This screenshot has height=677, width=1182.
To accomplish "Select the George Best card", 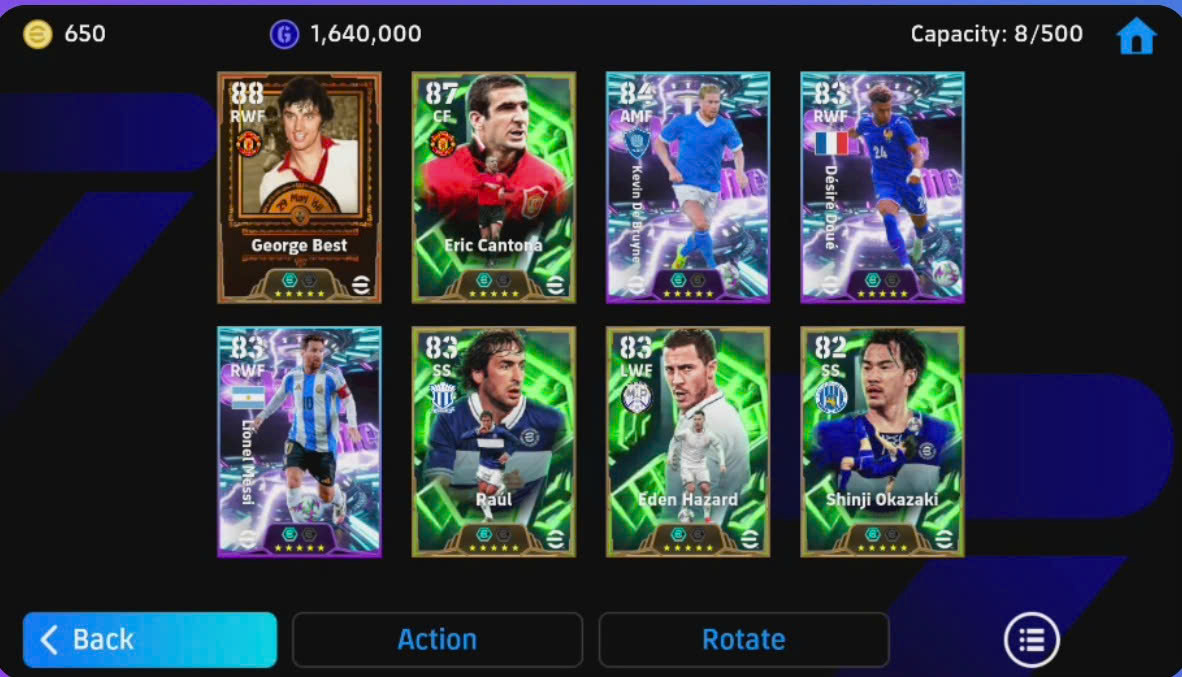I will coord(299,187).
